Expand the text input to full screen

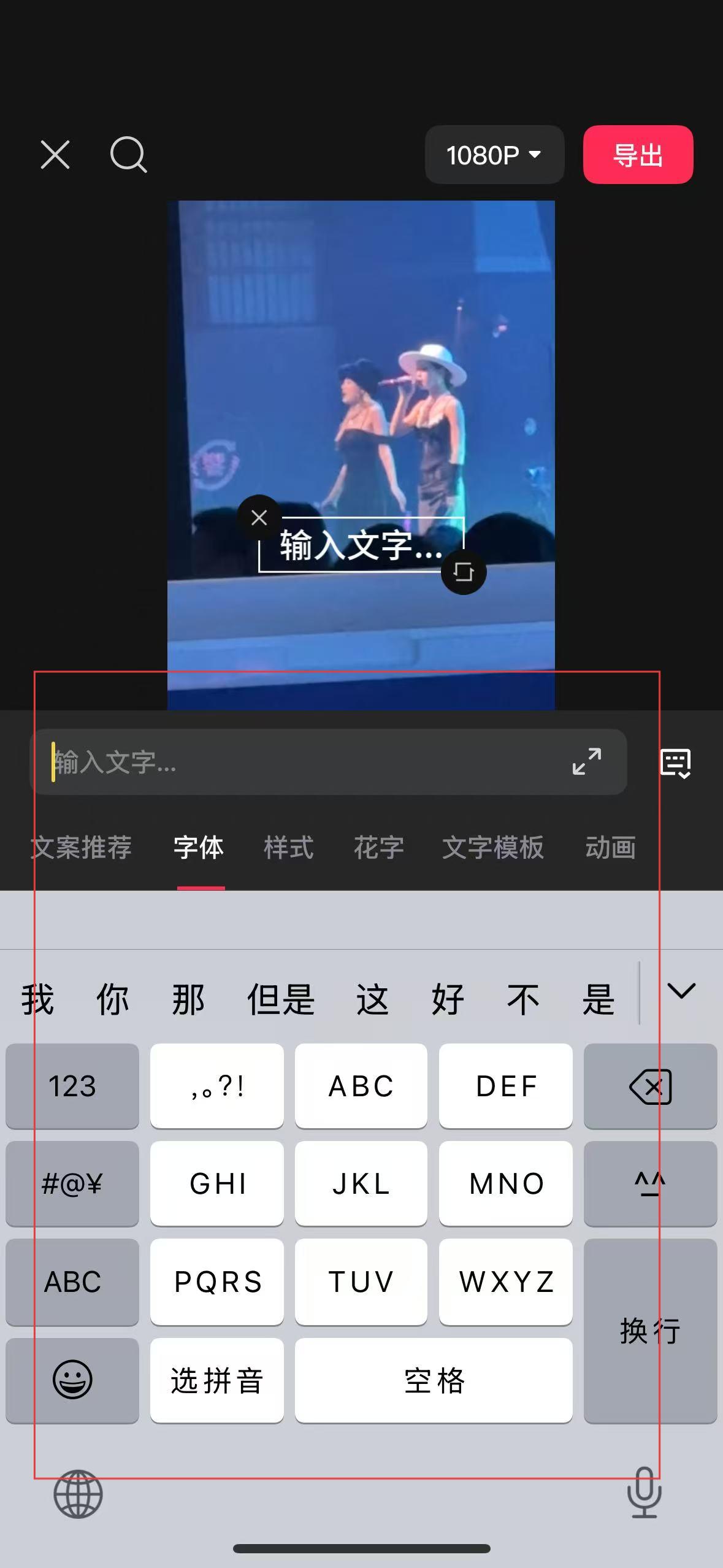pos(586,761)
